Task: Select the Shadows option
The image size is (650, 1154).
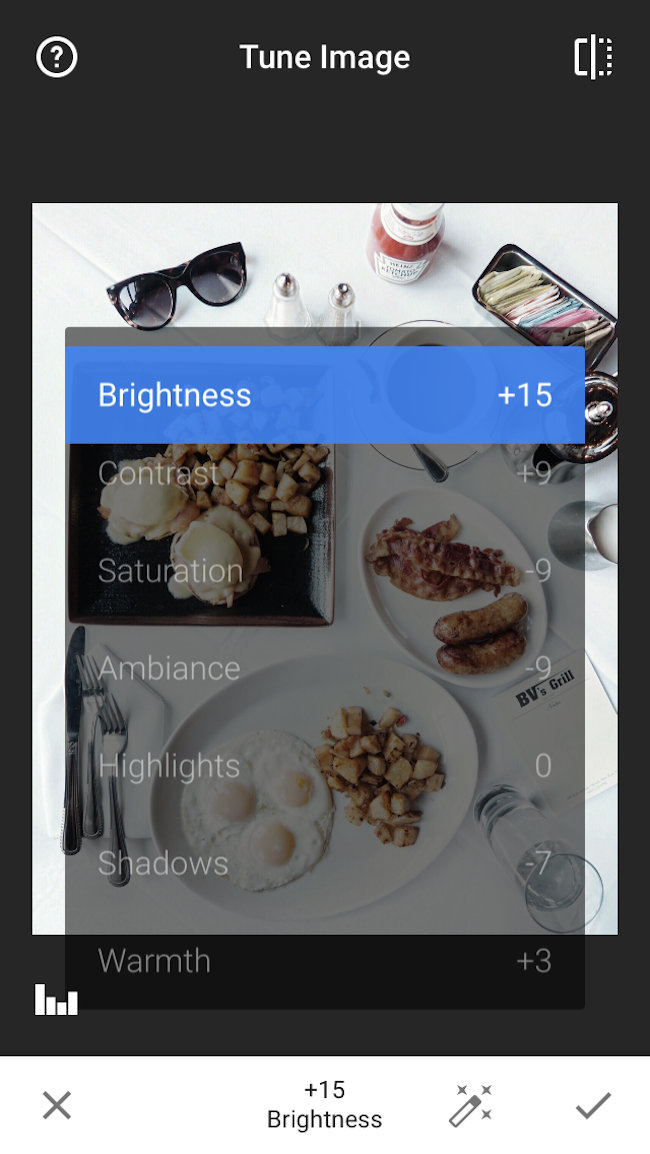Action: pos(325,863)
